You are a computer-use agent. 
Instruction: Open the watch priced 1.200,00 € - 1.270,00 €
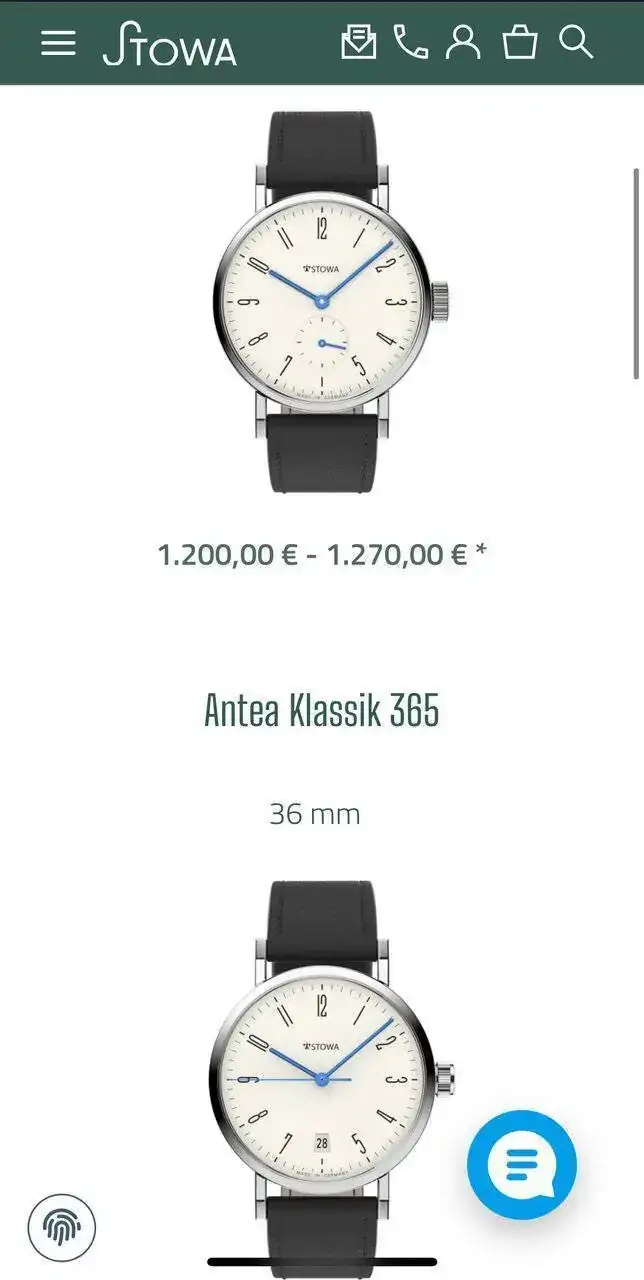[x=322, y=300]
